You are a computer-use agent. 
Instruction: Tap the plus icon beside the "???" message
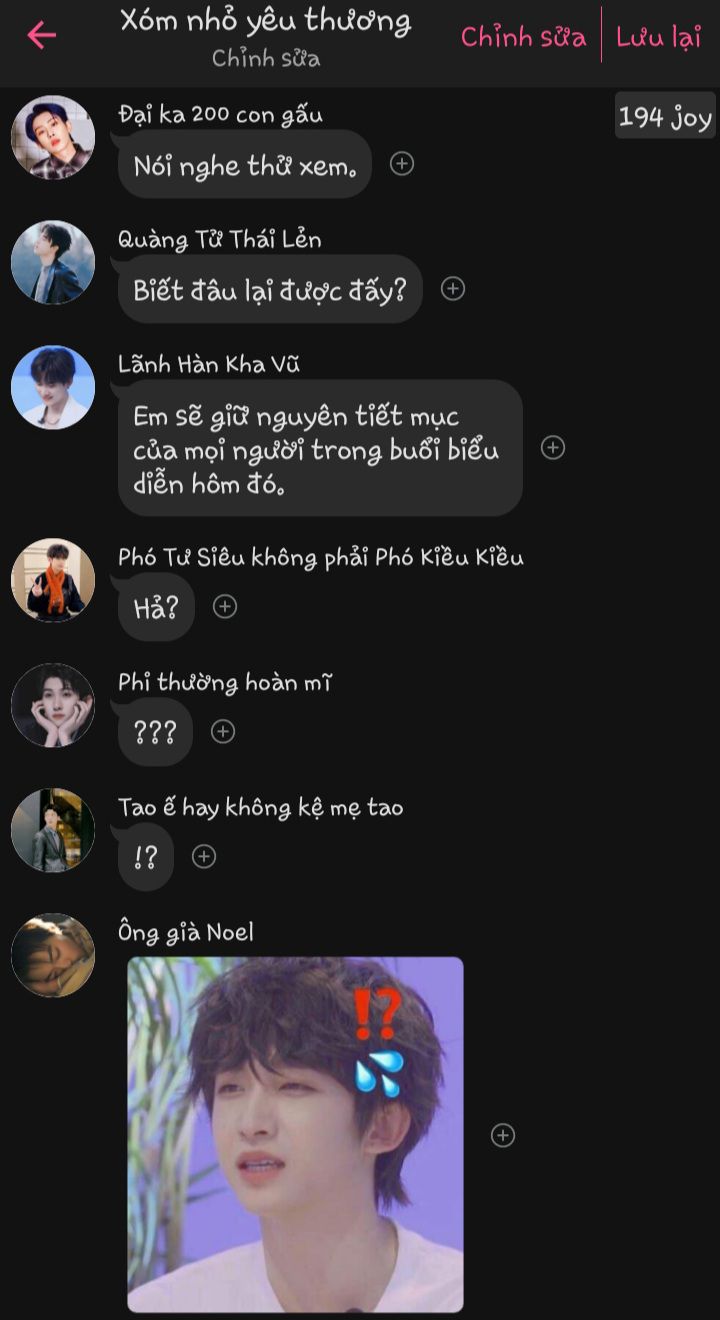click(223, 732)
